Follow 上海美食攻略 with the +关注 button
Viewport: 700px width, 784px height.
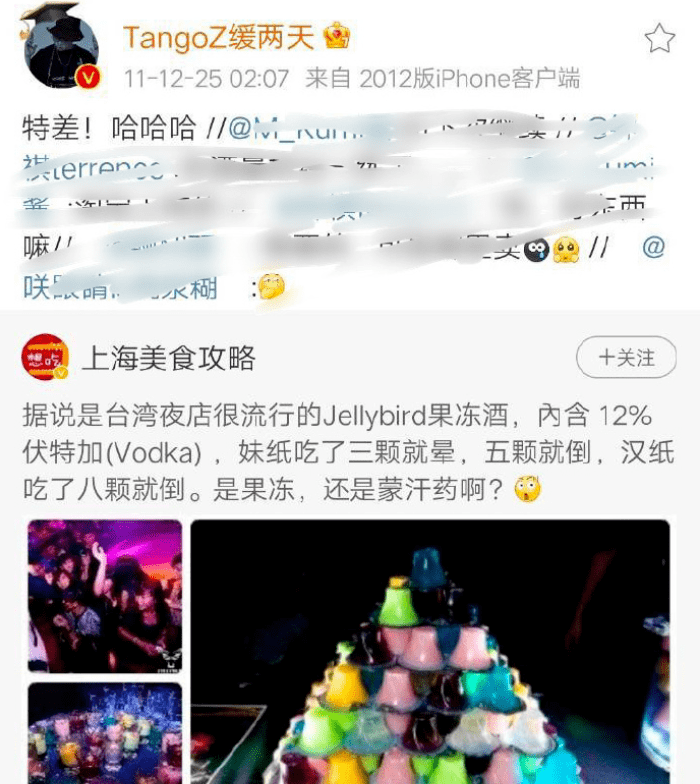point(626,357)
